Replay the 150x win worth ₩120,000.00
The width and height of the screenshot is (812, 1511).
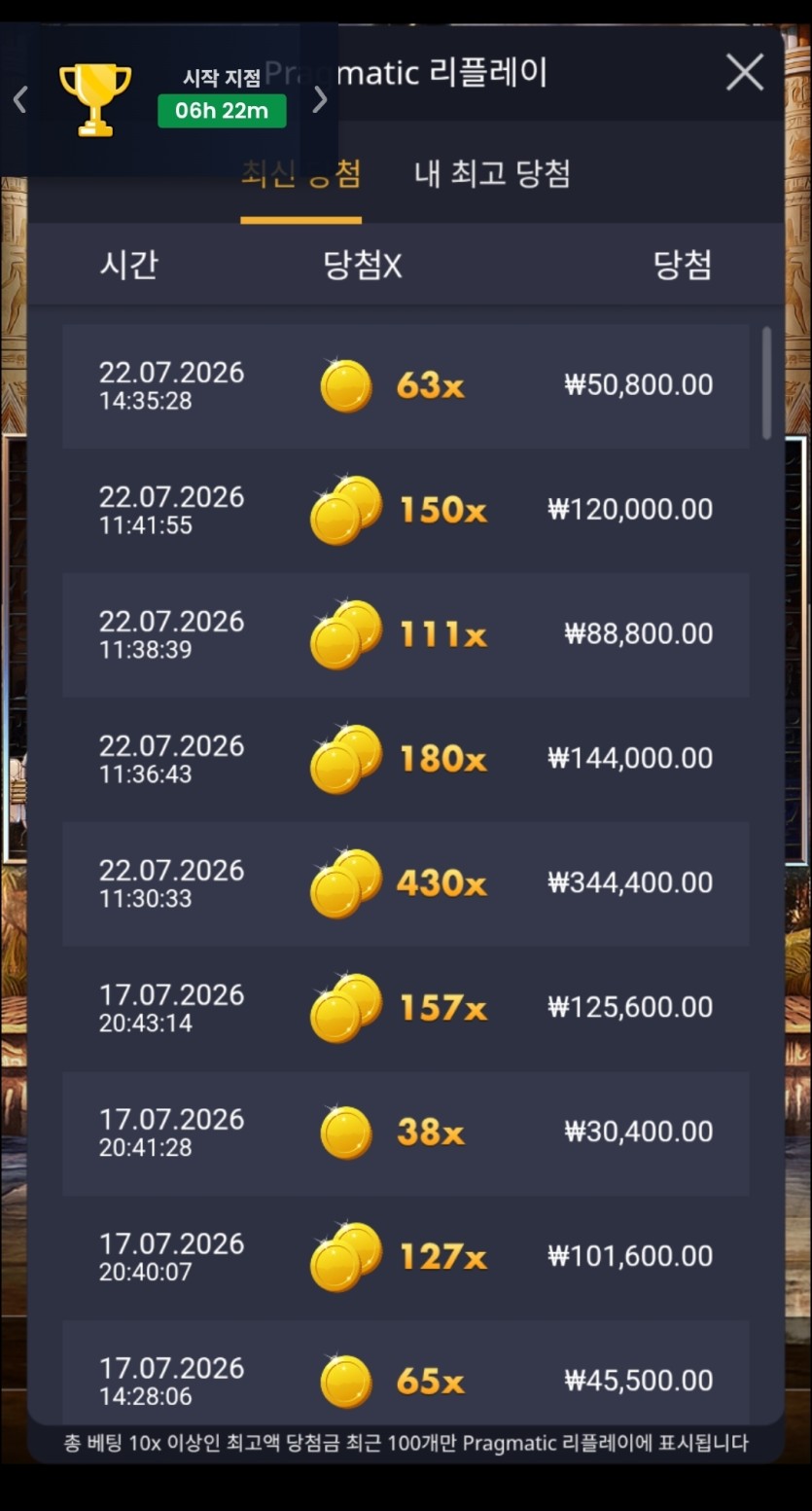406,511
